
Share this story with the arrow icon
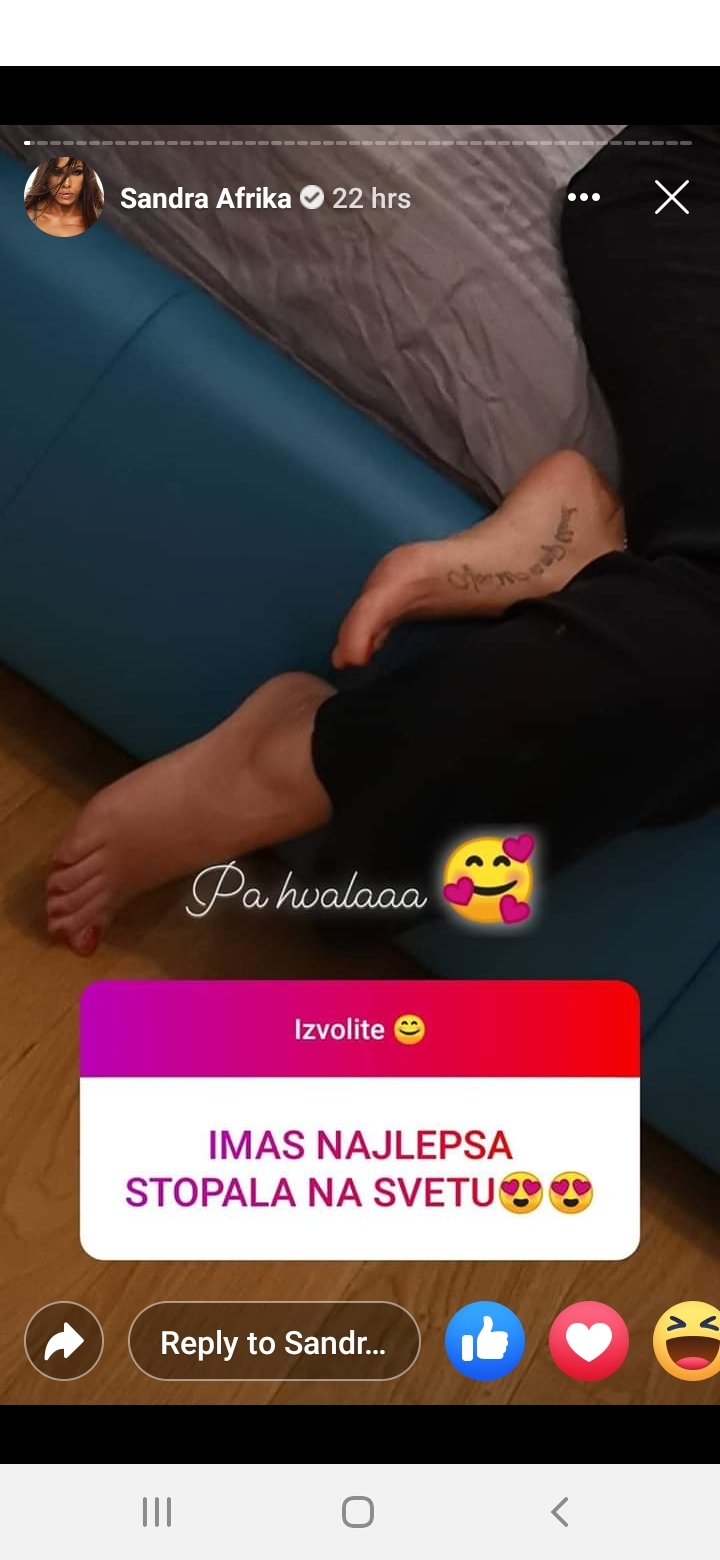[x=64, y=1341]
